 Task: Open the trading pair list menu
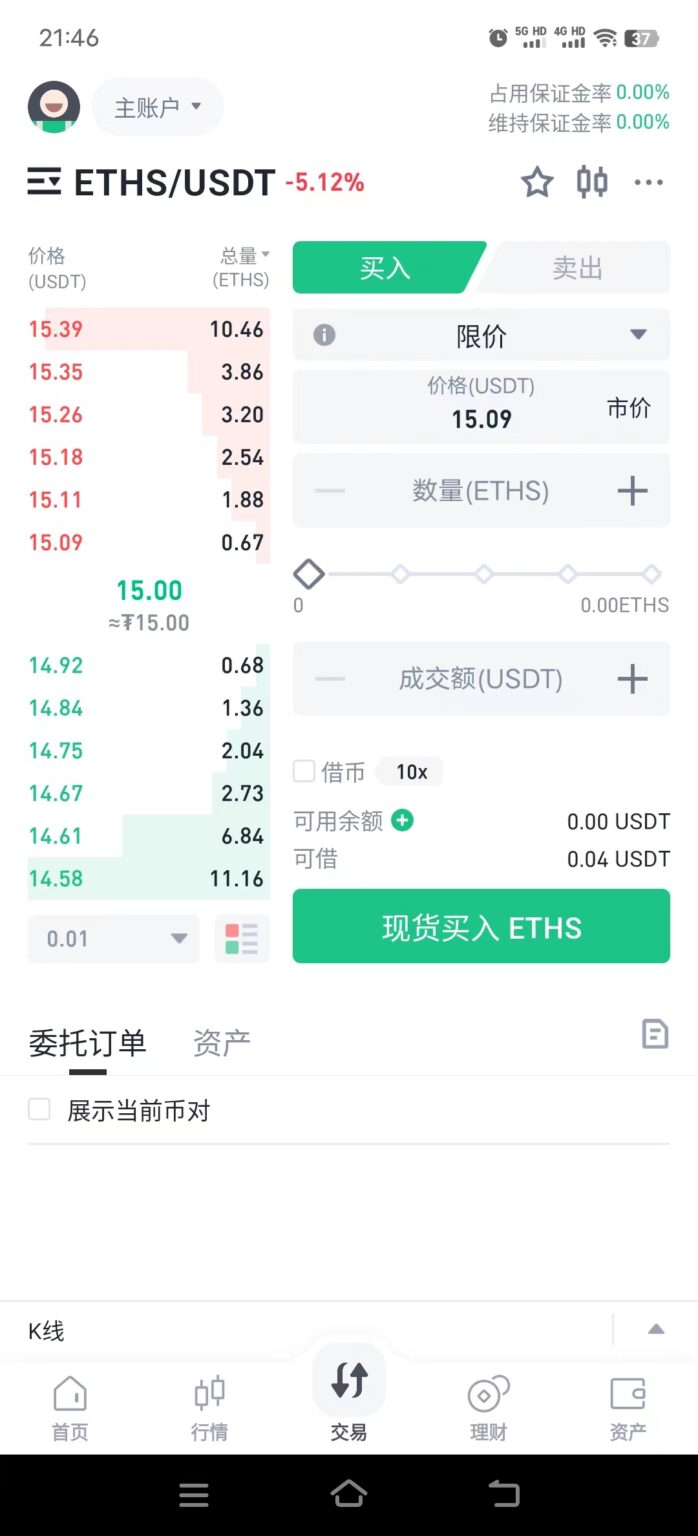(44, 182)
